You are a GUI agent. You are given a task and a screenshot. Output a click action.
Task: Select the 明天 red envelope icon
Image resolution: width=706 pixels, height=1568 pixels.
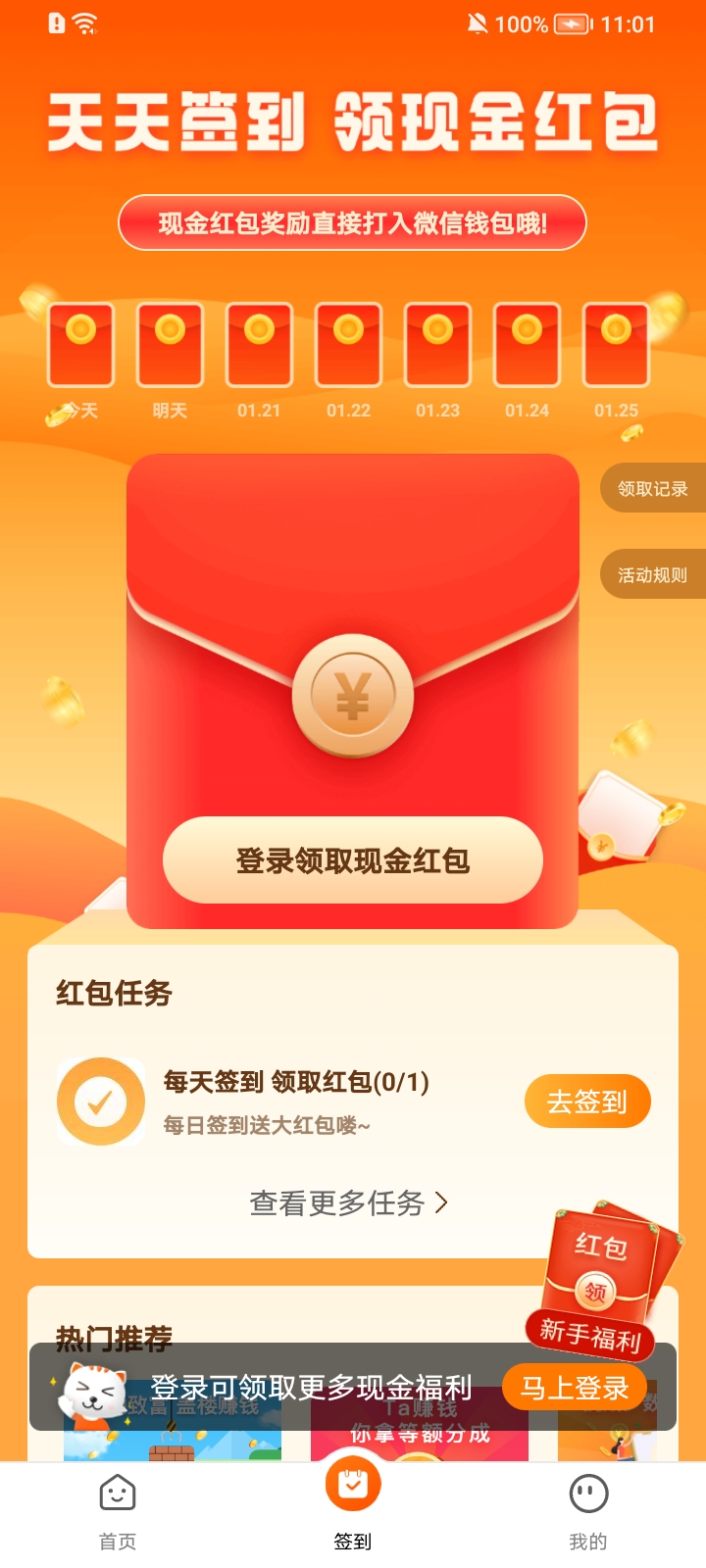[x=169, y=345]
